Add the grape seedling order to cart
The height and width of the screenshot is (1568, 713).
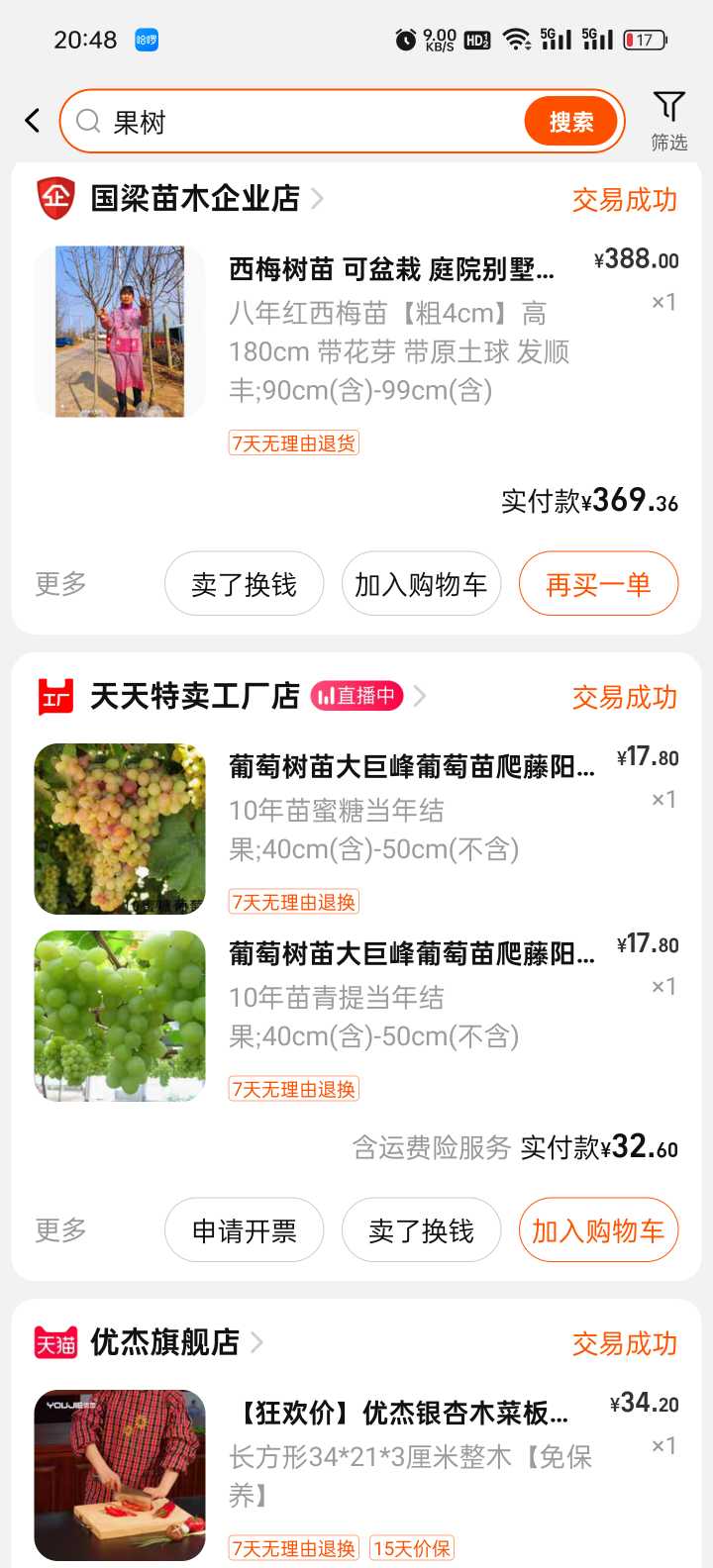coord(598,1230)
